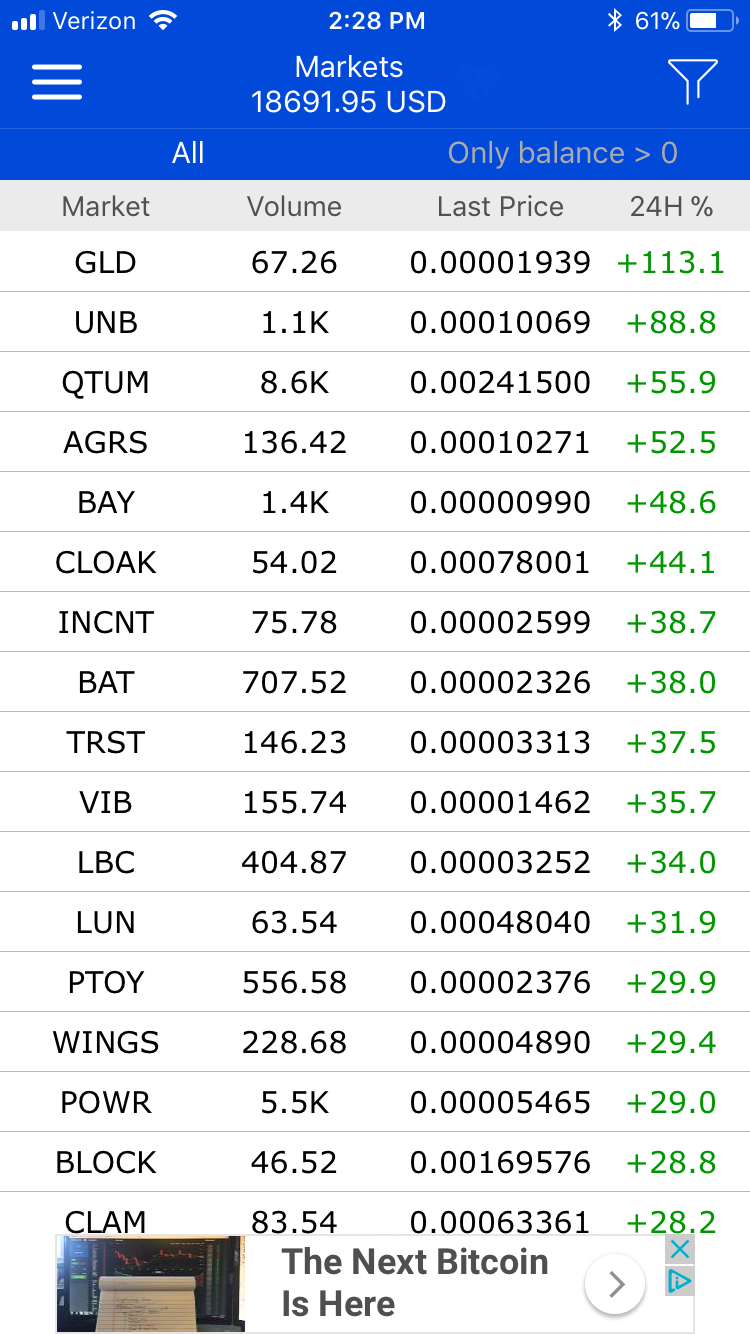Open the UNB market row
This screenshot has height=1334, width=750.
pyautogui.click(x=375, y=322)
